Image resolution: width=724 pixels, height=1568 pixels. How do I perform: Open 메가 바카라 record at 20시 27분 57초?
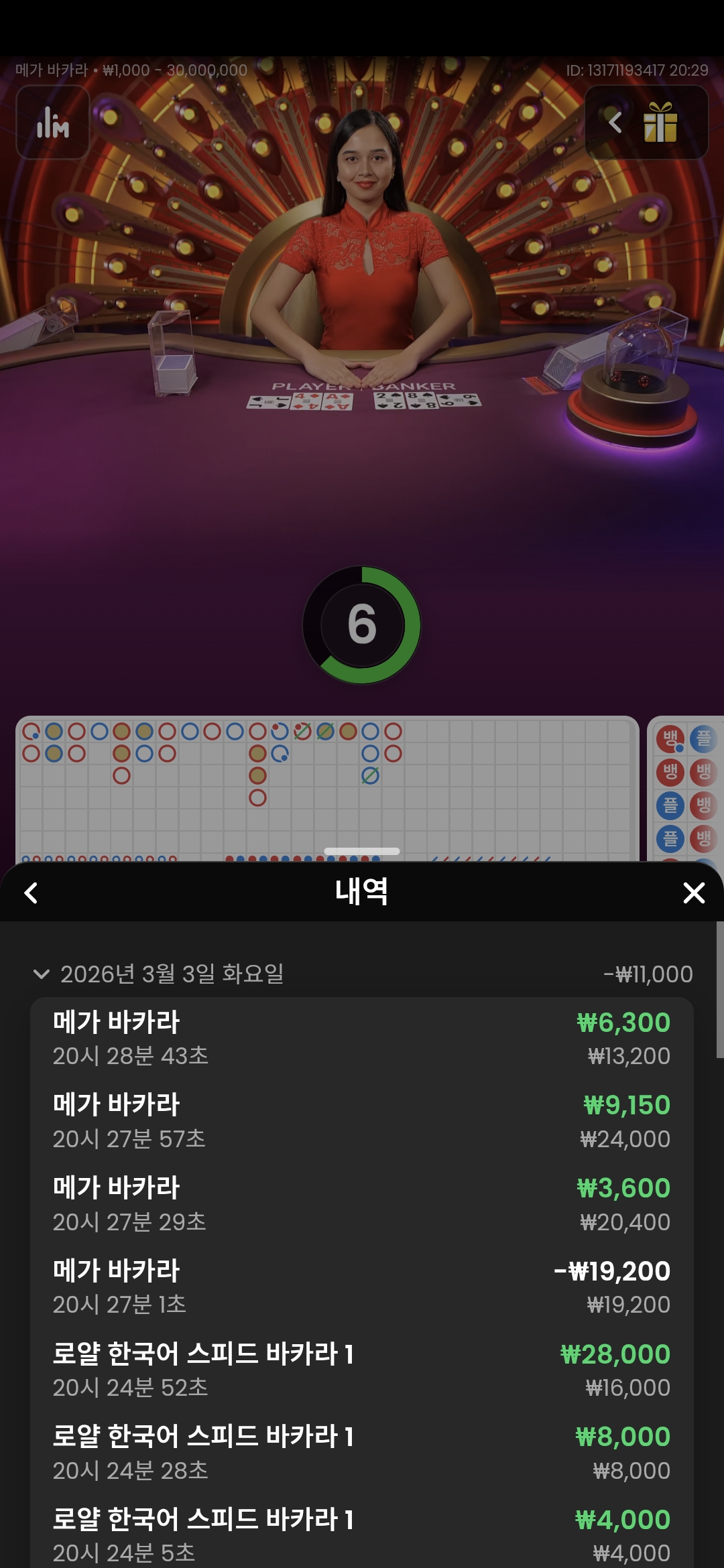362,1121
